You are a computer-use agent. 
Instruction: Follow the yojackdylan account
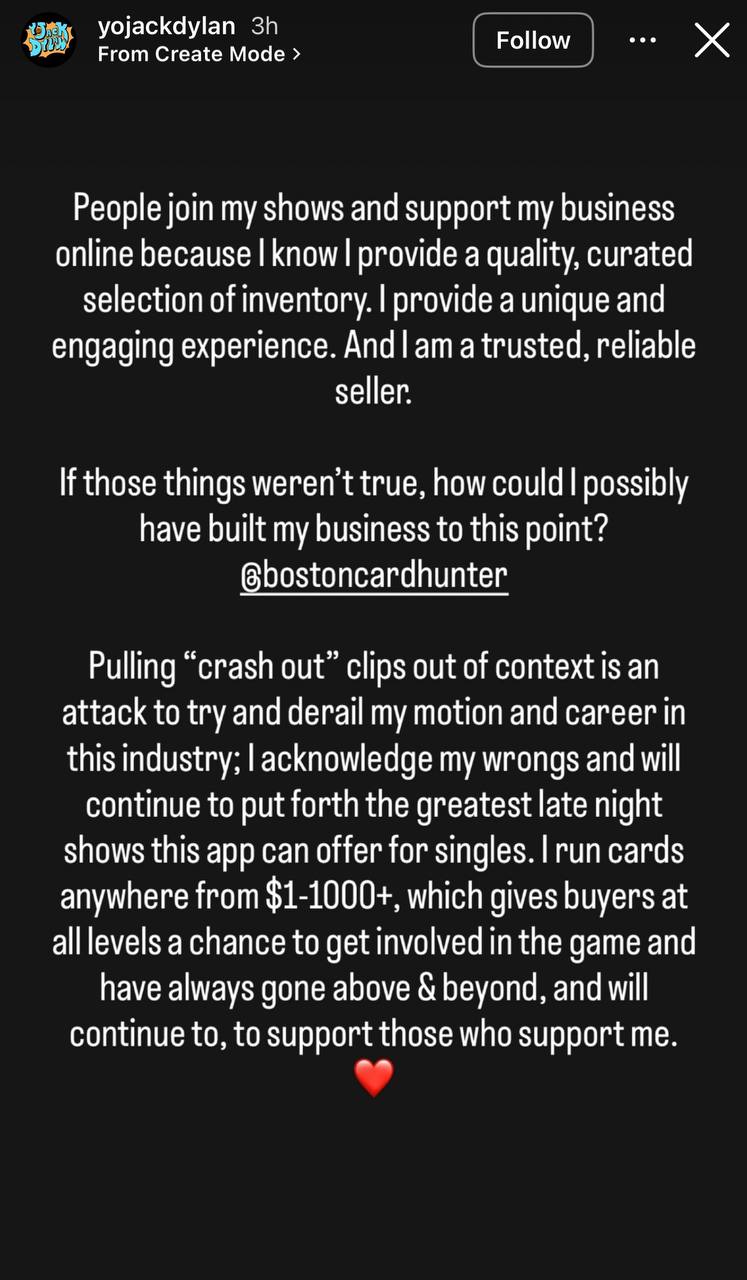pos(532,40)
